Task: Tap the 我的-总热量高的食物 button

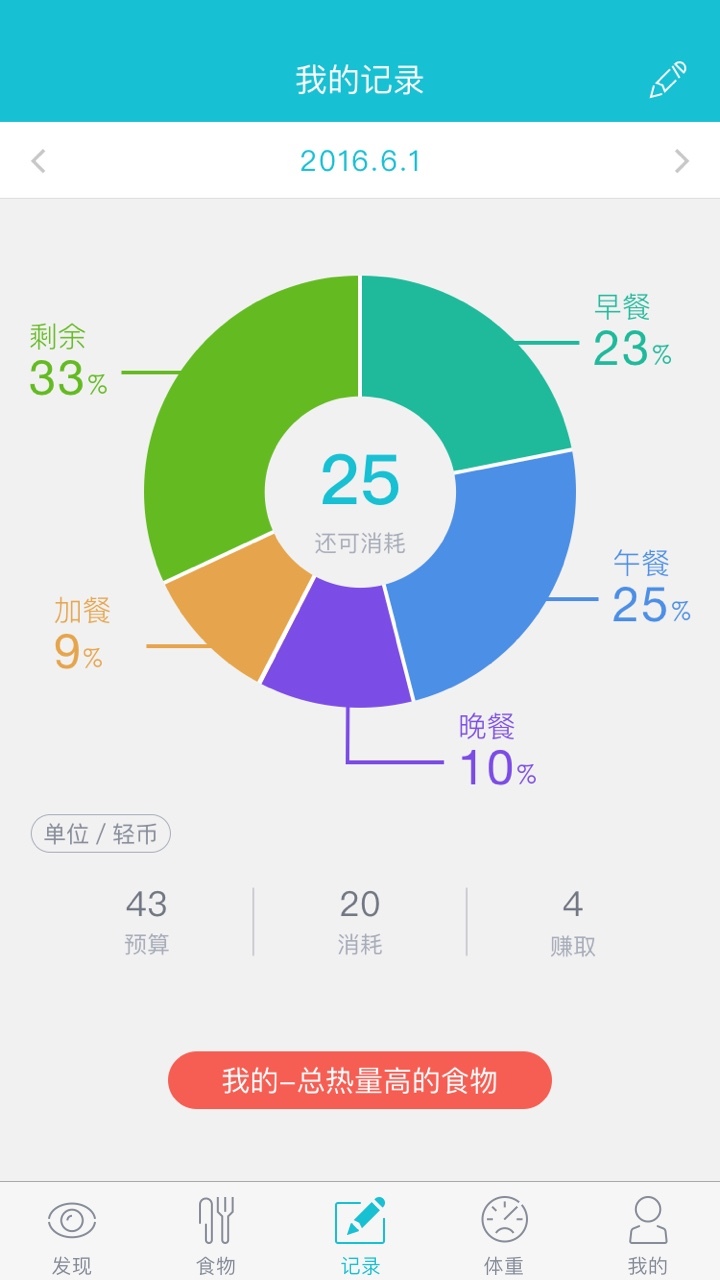Action: click(360, 1080)
